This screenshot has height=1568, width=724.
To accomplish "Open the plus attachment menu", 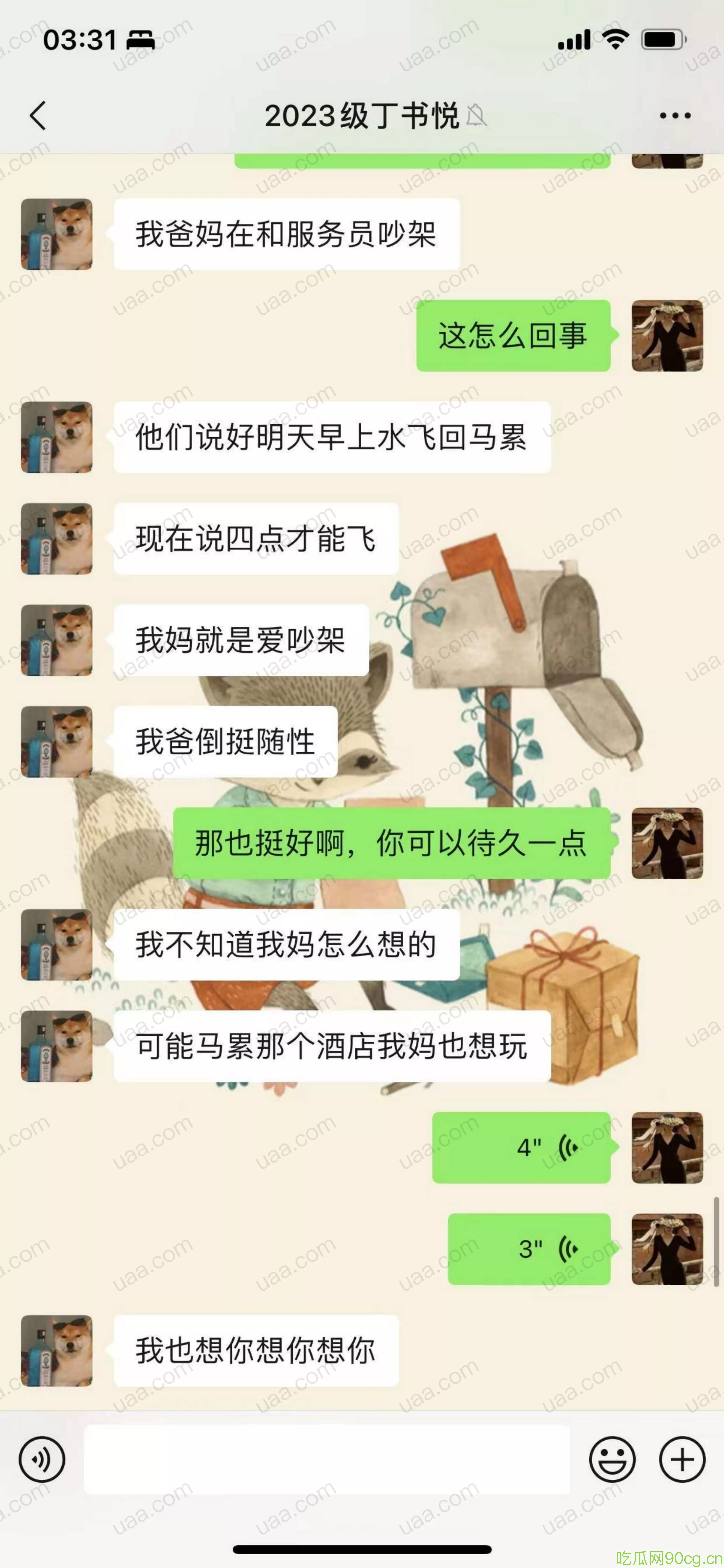I will pyautogui.click(x=682, y=1459).
